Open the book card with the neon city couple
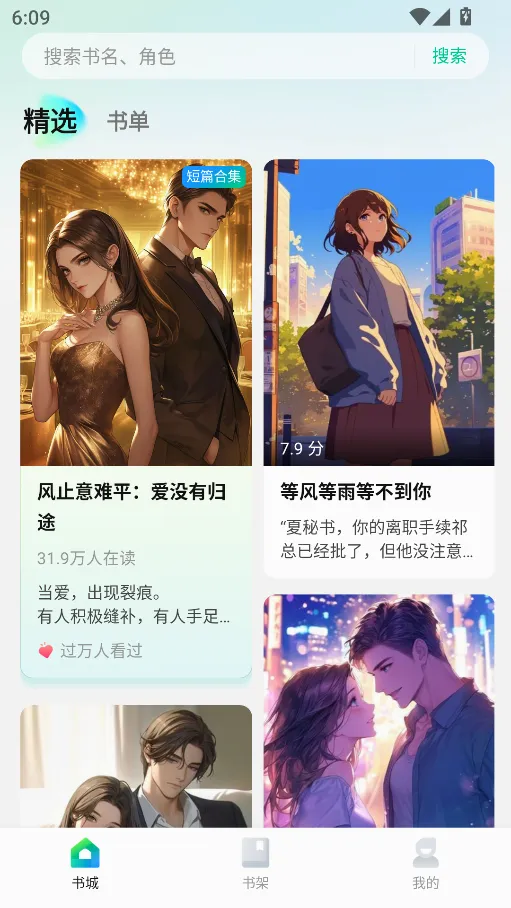Viewport: 511px width, 908px height. [x=379, y=711]
